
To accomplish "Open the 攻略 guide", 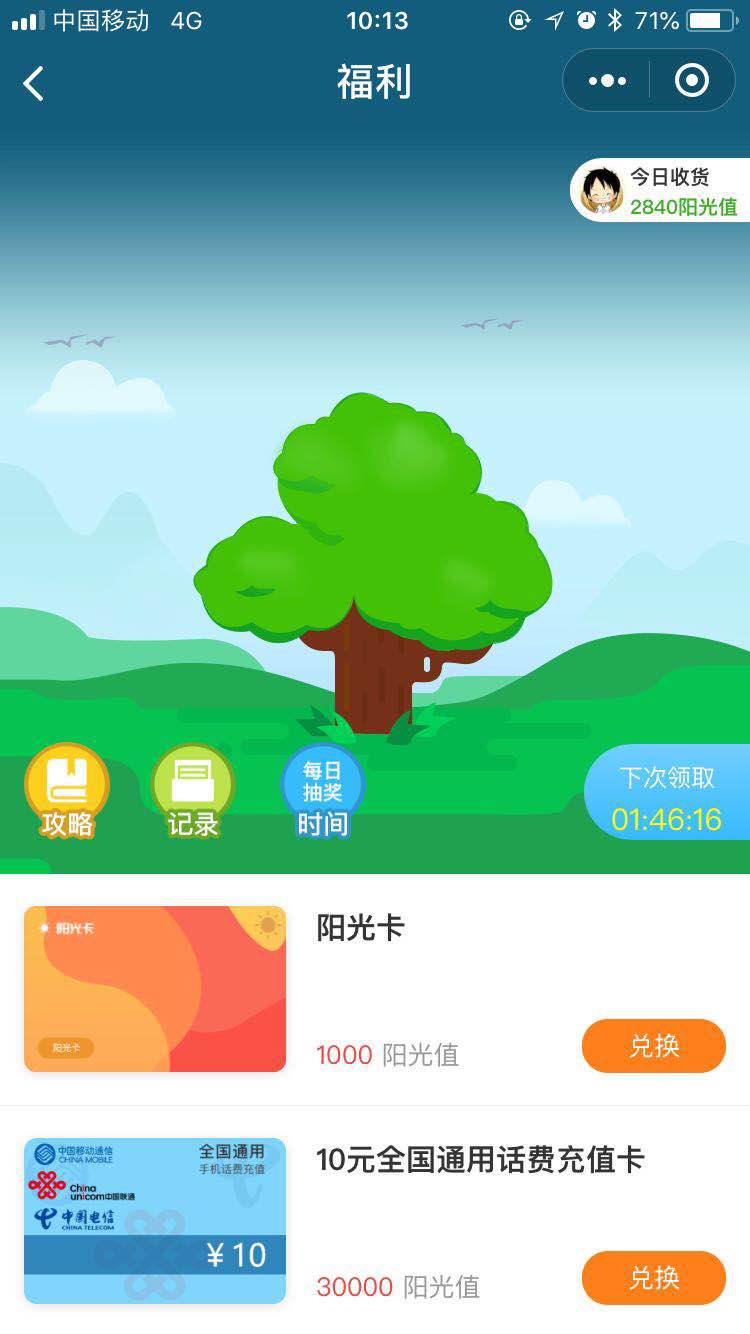I will coord(67,791).
